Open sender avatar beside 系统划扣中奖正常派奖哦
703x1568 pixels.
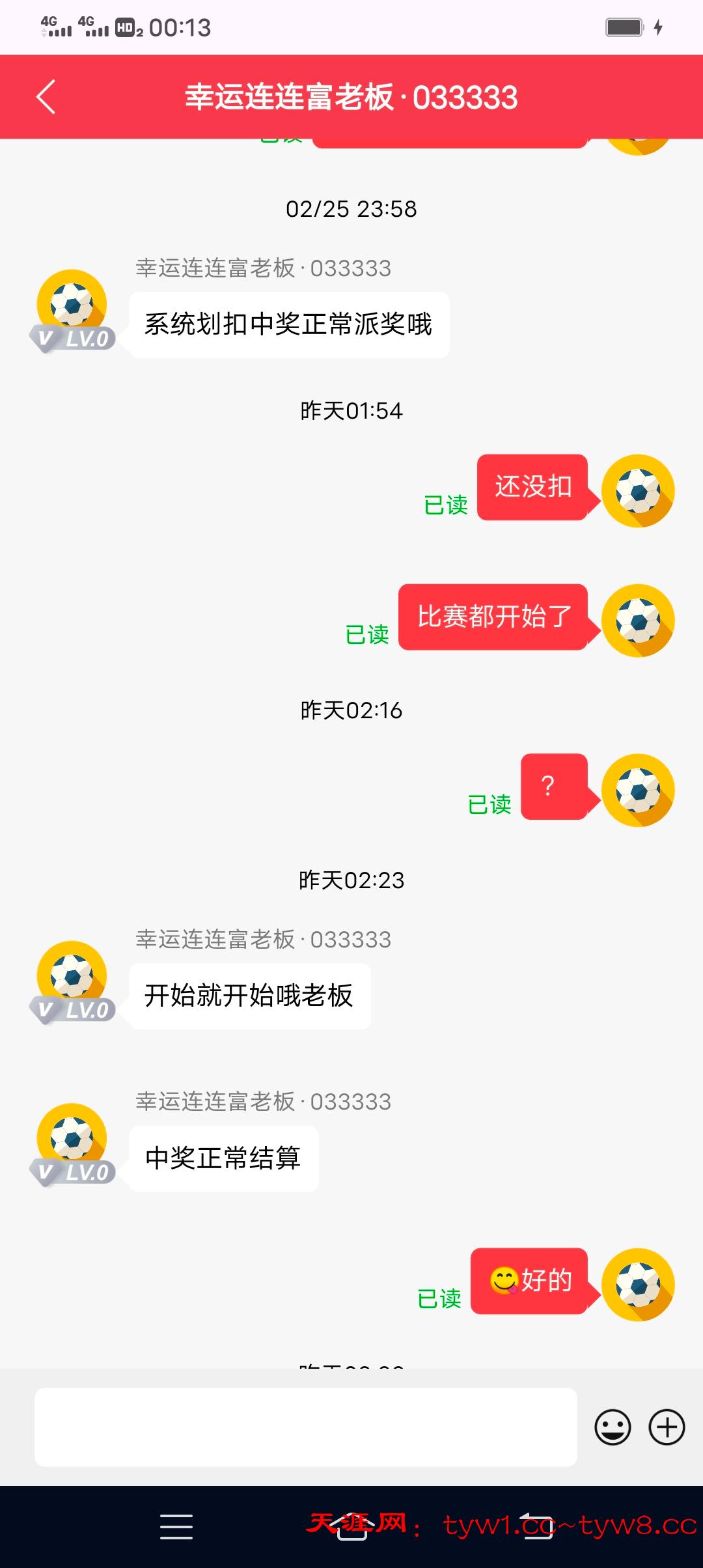(x=72, y=305)
